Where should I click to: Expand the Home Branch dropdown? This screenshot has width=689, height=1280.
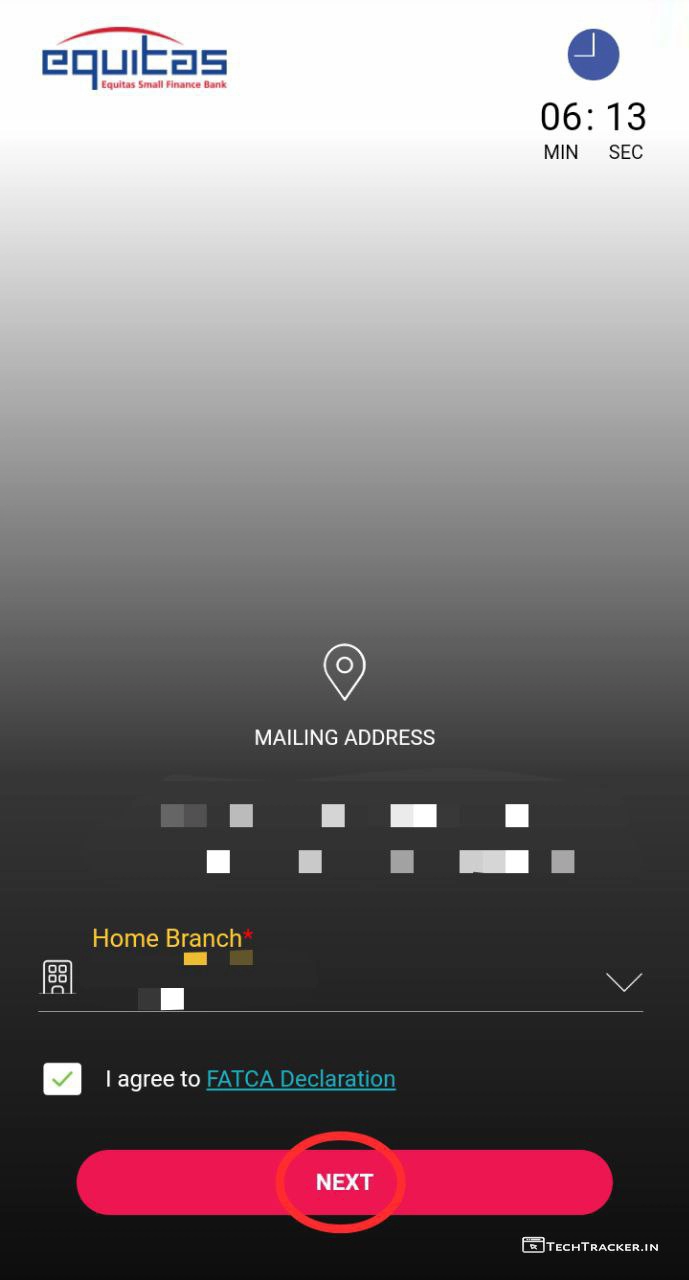point(623,982)
